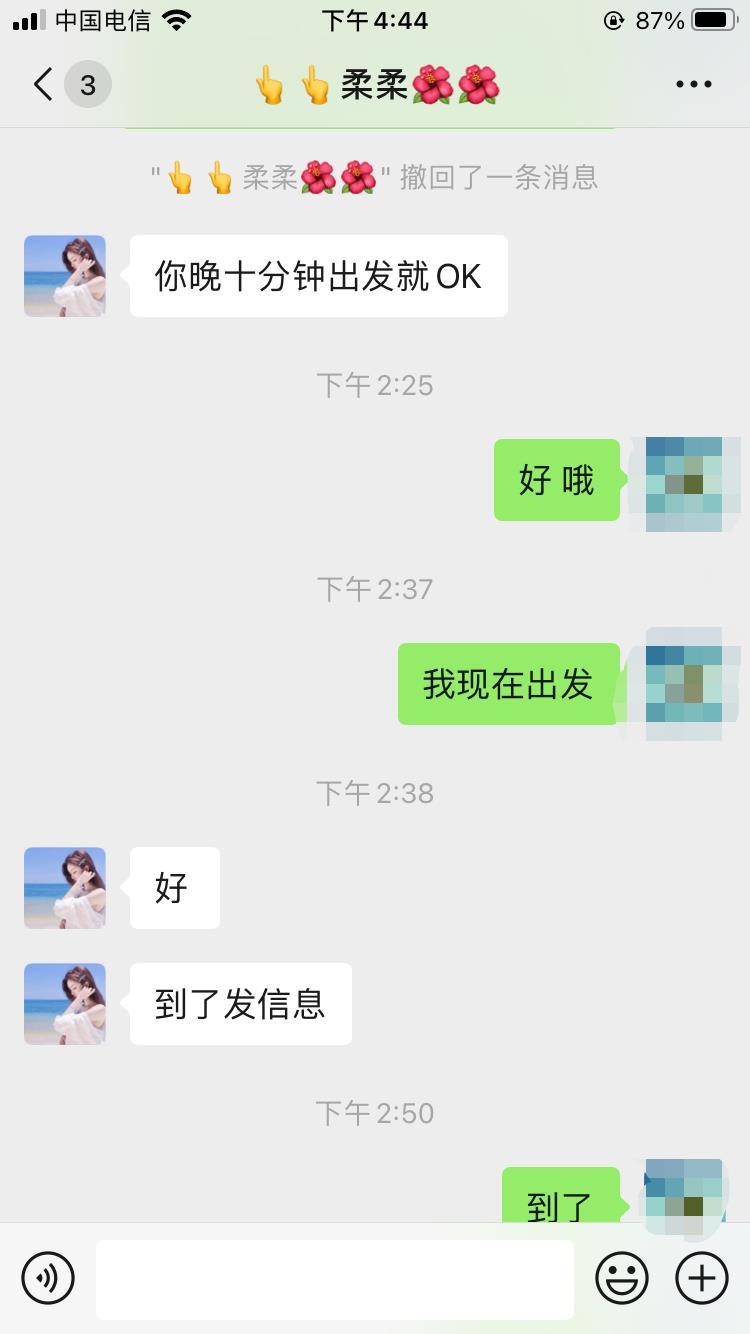The image size is (750, 1334).
Task: Tap the '好 哦' green bubble
Action: [556, 480]
